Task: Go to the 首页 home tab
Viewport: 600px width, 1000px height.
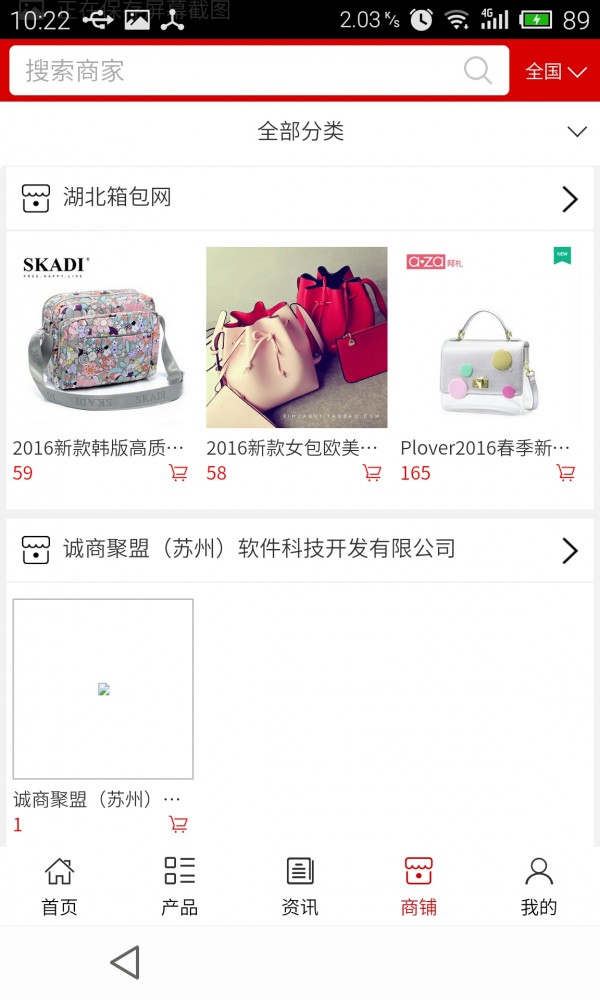Action: pyautogui.click(x=59, y=885)
